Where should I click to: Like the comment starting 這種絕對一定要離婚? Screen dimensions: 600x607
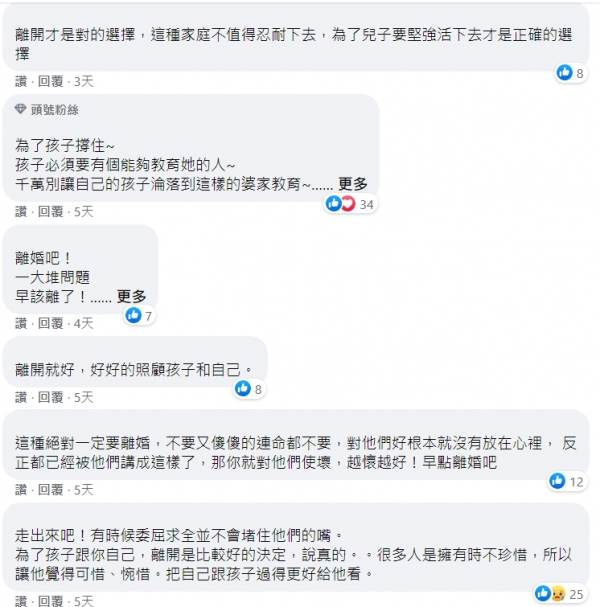21,489
